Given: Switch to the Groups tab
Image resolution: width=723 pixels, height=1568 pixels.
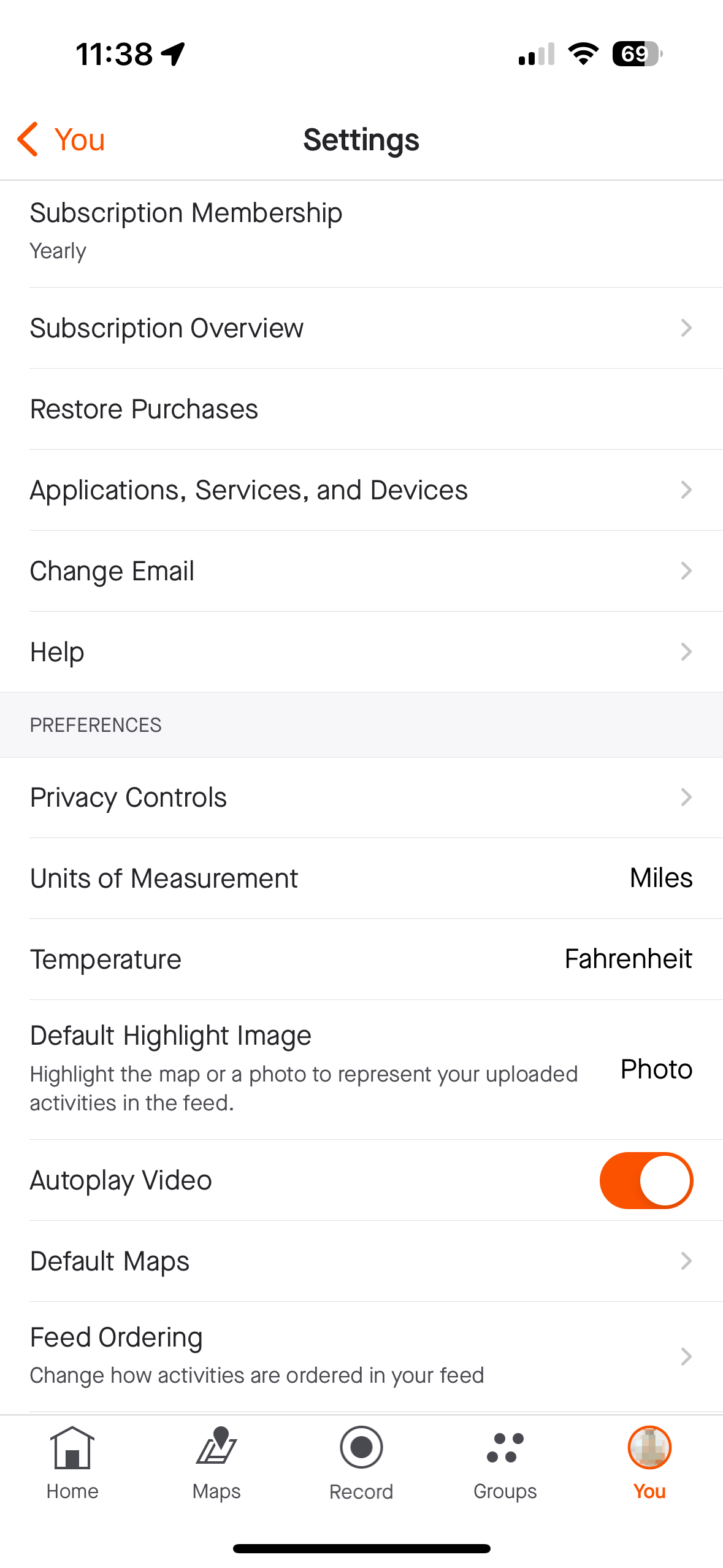Looking at the screenshot, I should click(505, 1464).
